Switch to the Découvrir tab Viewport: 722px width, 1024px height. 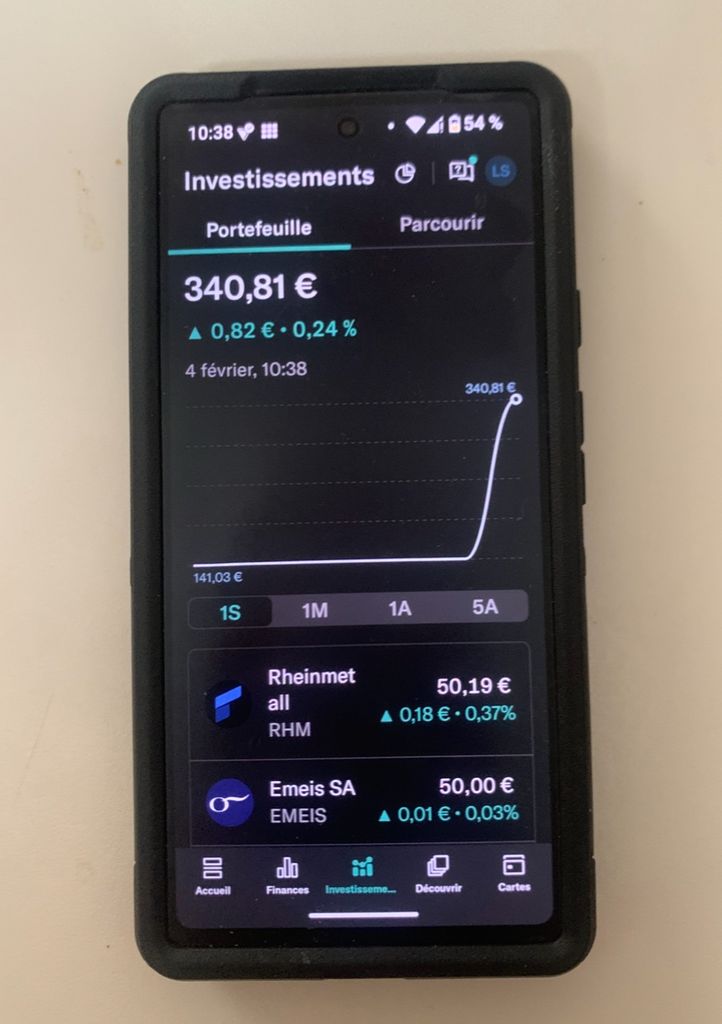[438, 873]
